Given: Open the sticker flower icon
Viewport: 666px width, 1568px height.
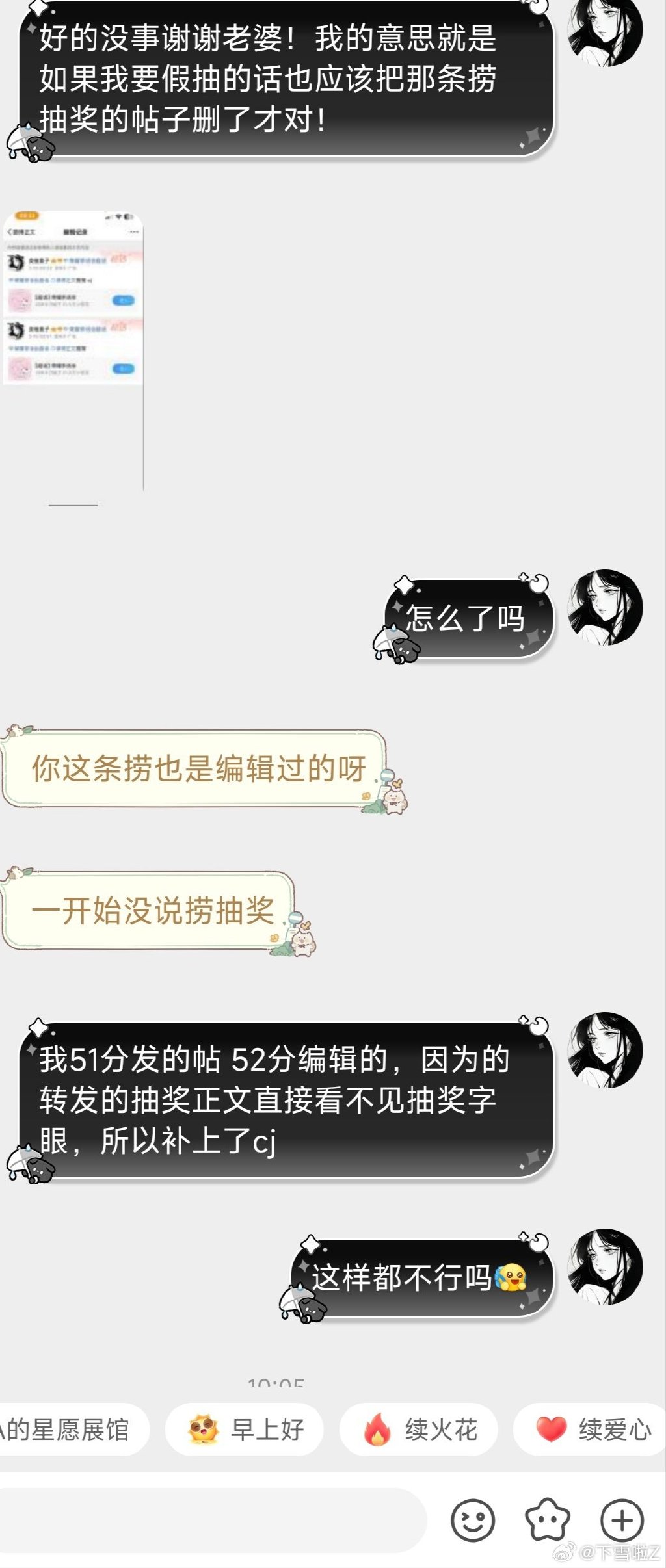Looking at the screenshot, I should pyautogui.click(x=547, y=1520).
